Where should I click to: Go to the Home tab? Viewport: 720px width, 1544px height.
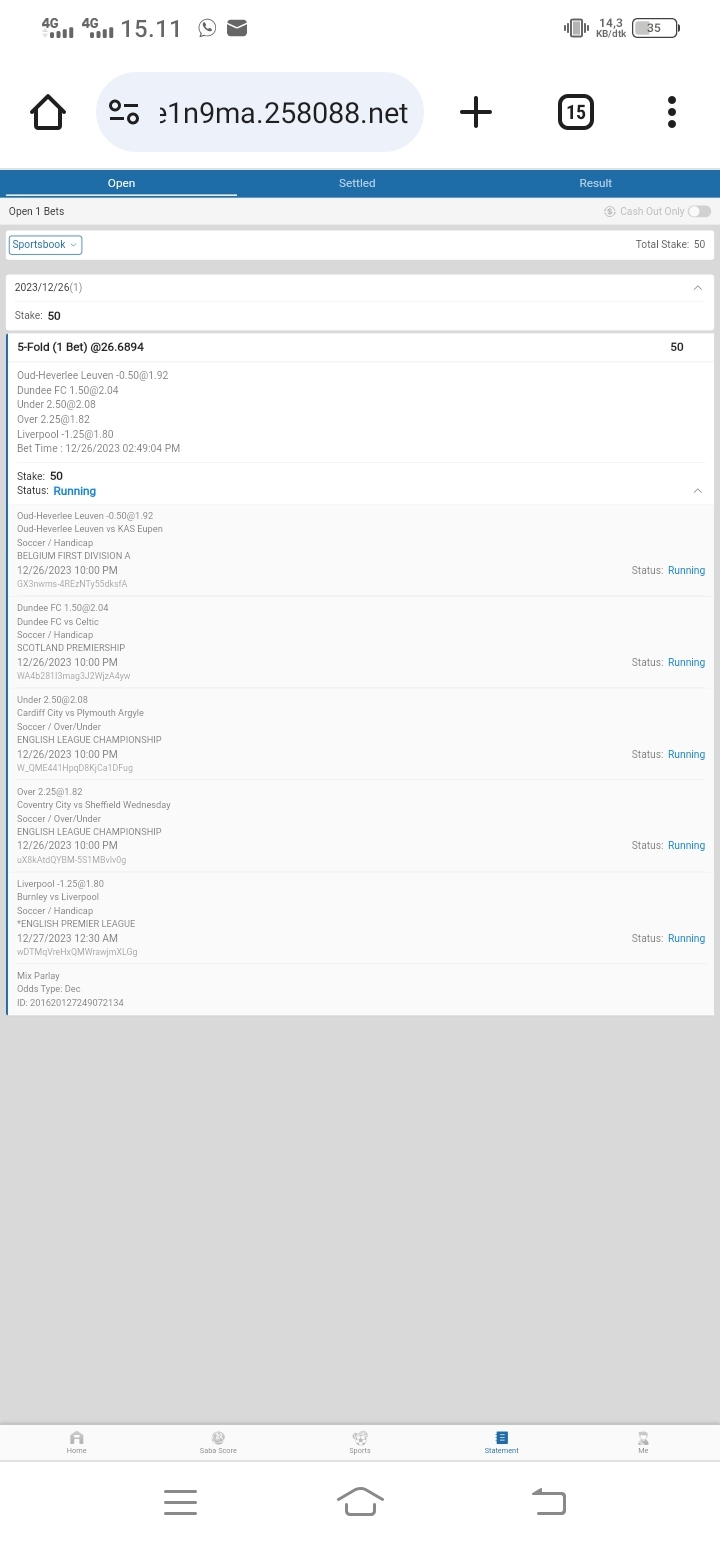point(77,1442)
